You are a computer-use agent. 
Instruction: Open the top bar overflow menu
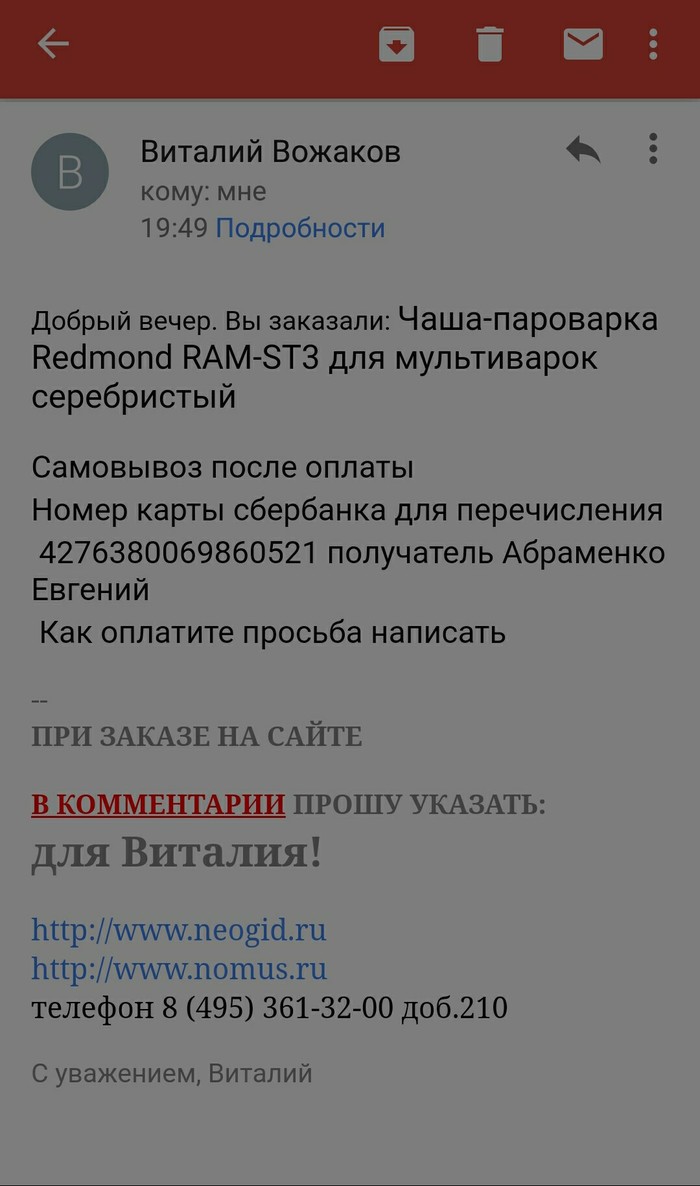(x=653, y=44)
